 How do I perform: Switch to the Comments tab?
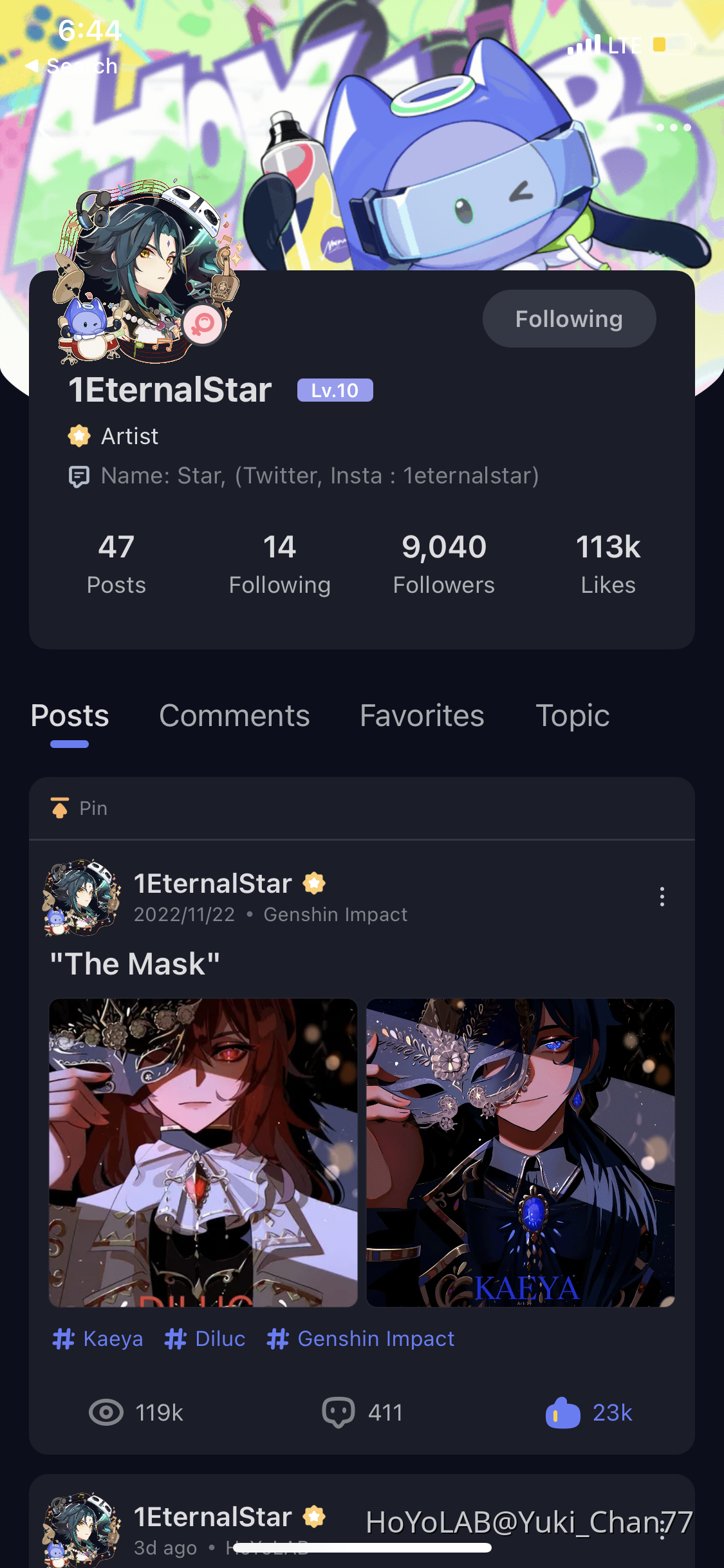coord(235,716)
